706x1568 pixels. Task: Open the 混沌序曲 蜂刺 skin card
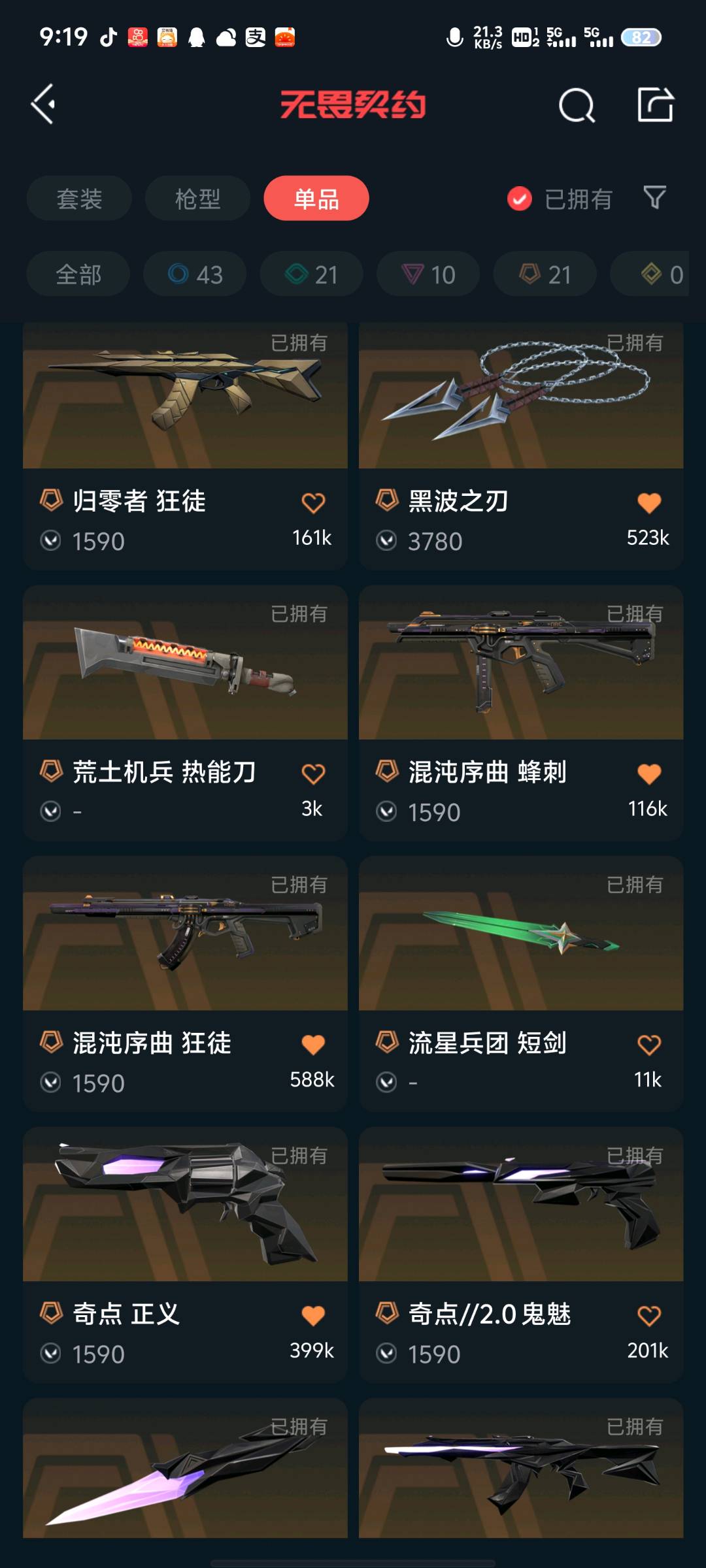coord(521,713)
